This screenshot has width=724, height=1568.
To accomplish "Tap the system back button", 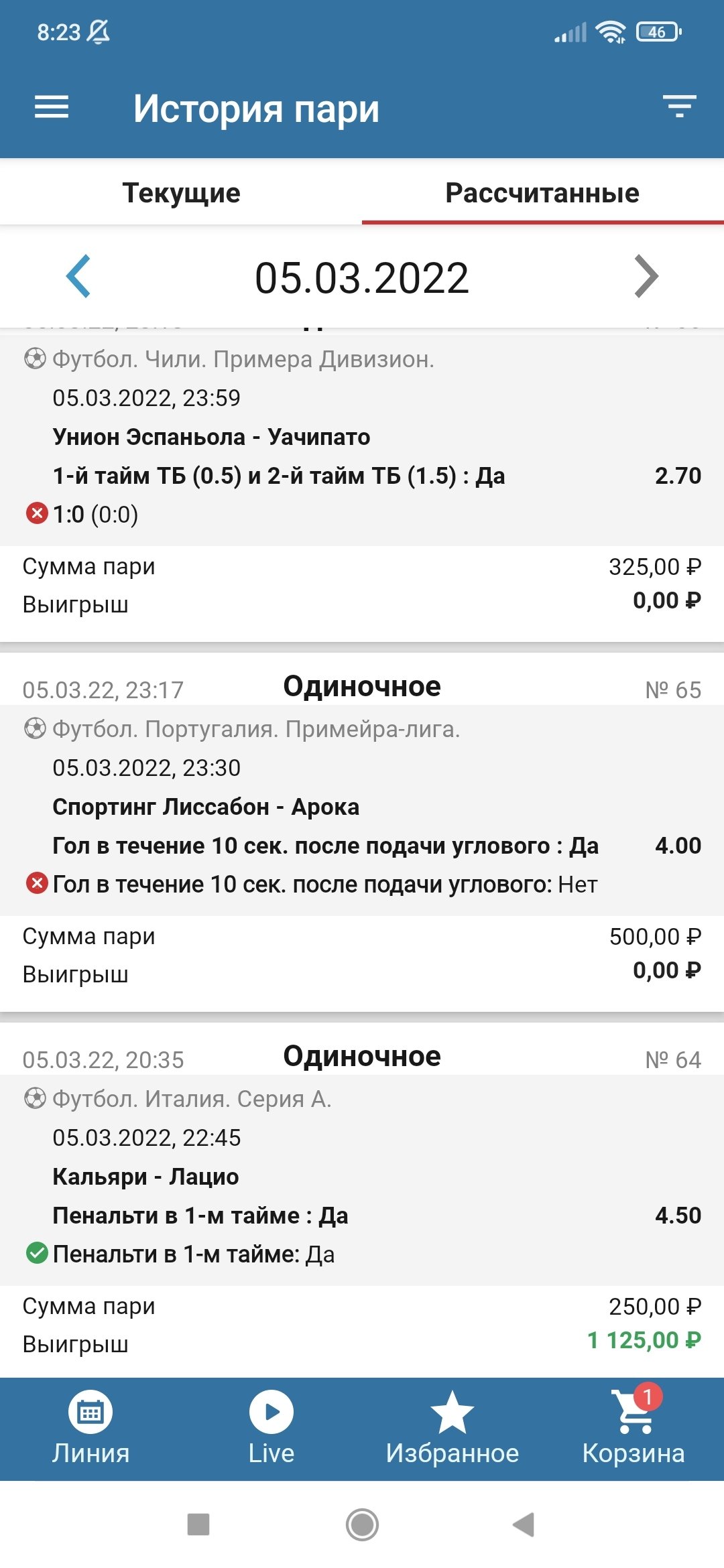I will (x=524, y=1524).
